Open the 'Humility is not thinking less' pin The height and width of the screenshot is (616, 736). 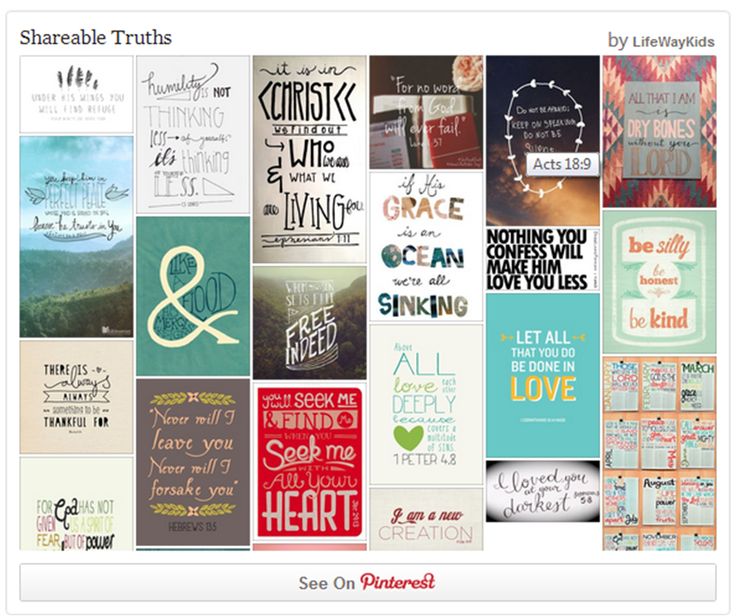click(192, 134)
